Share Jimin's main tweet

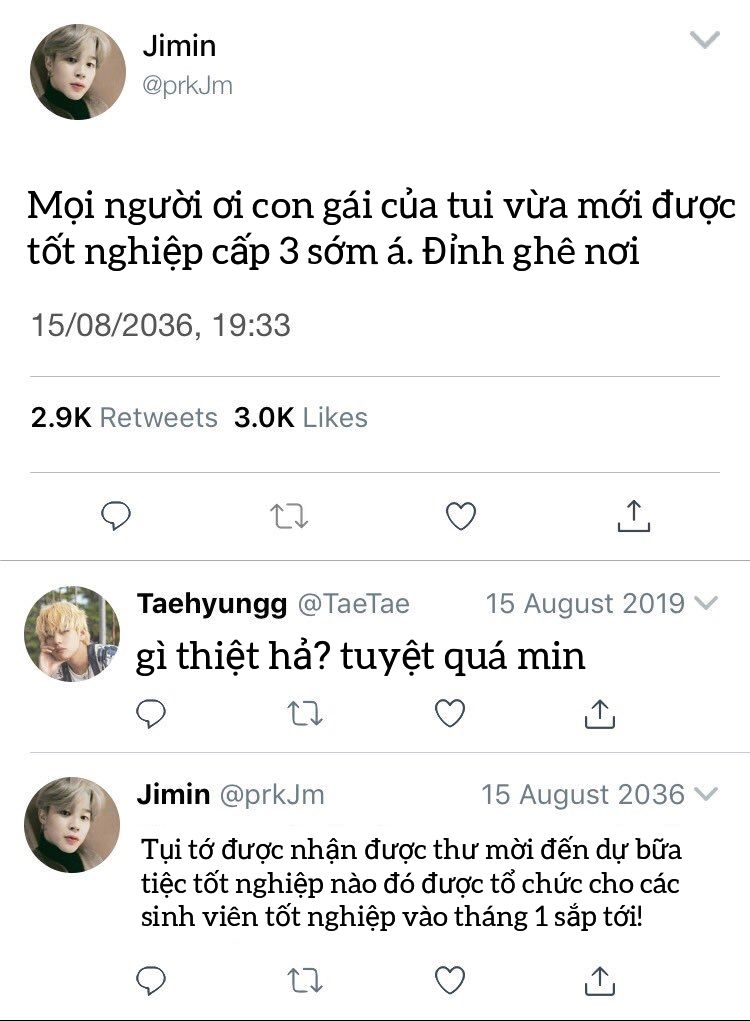pos(632,516)
